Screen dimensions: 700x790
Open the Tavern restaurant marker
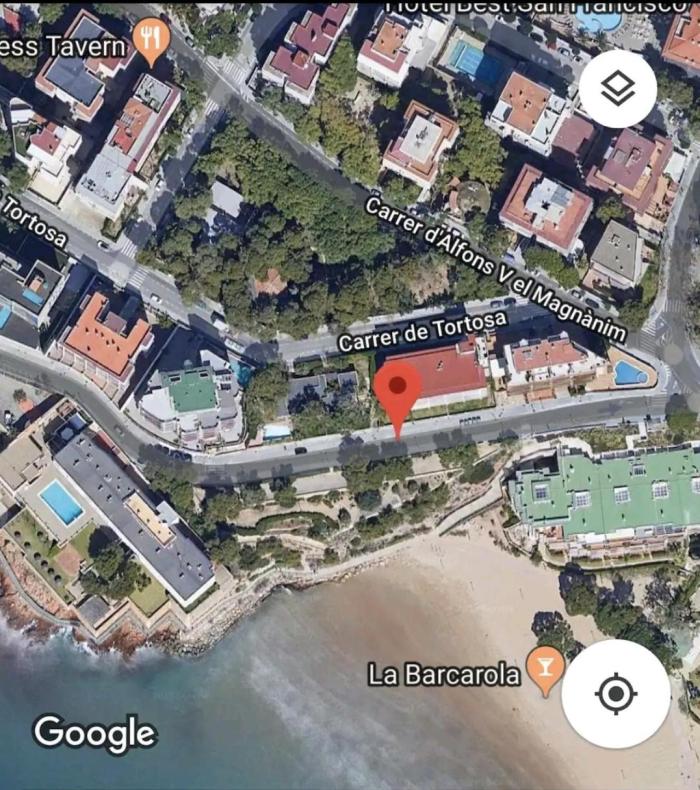[x=151, y=41]
